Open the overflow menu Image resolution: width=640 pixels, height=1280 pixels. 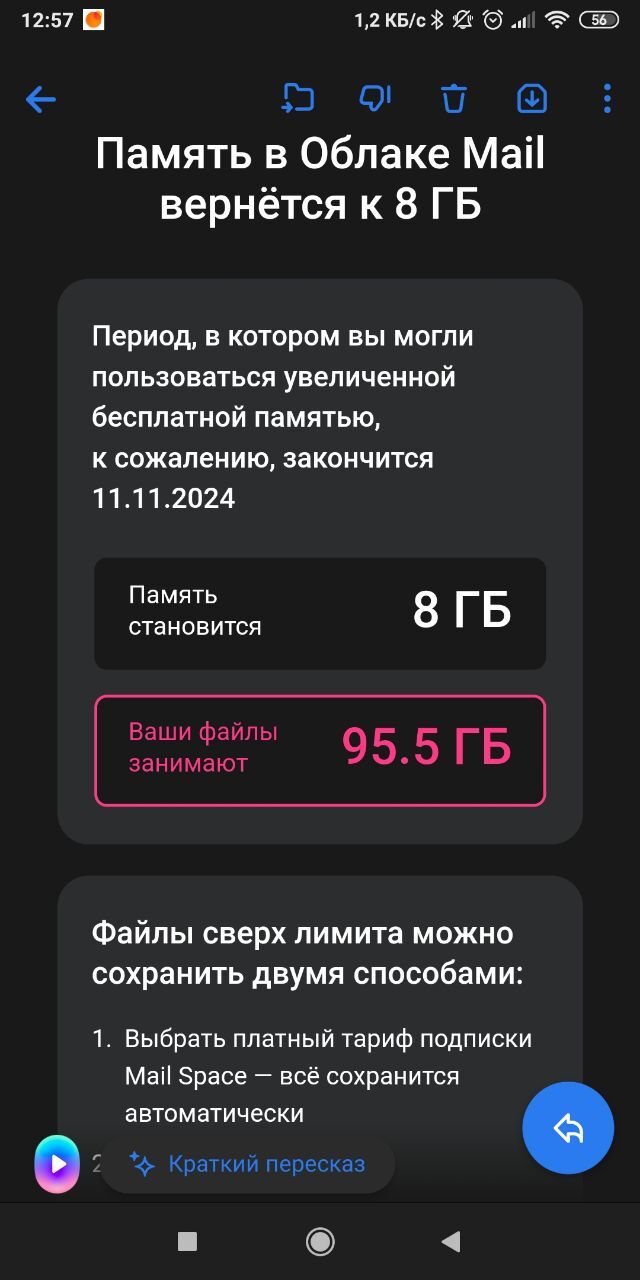(607, 98)
